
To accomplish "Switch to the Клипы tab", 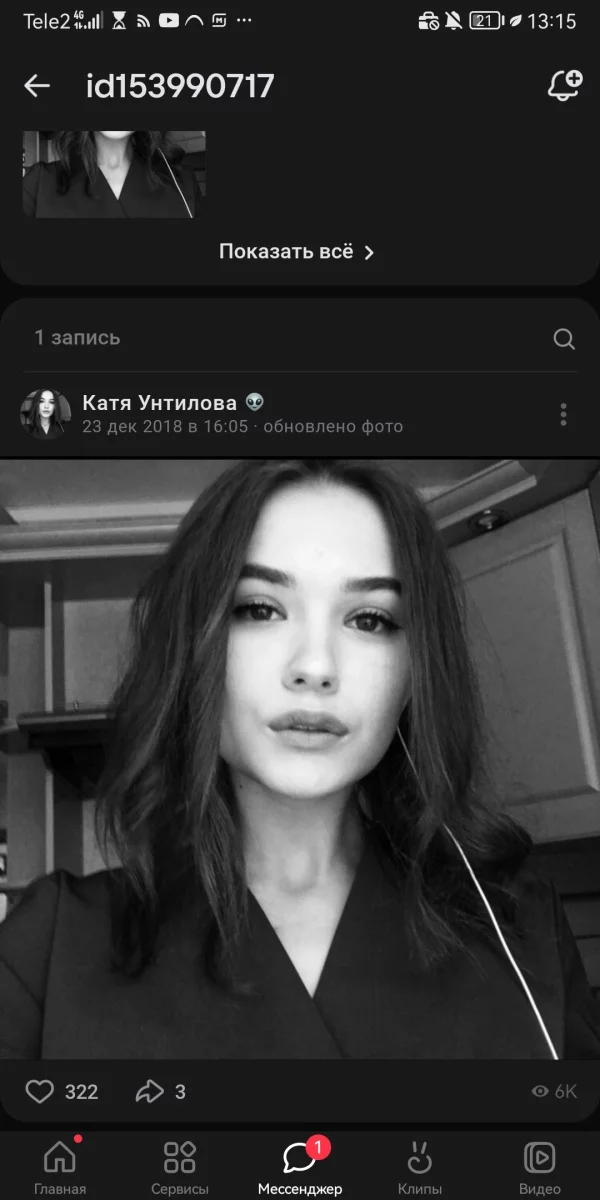I will (x=420, y=1167).
